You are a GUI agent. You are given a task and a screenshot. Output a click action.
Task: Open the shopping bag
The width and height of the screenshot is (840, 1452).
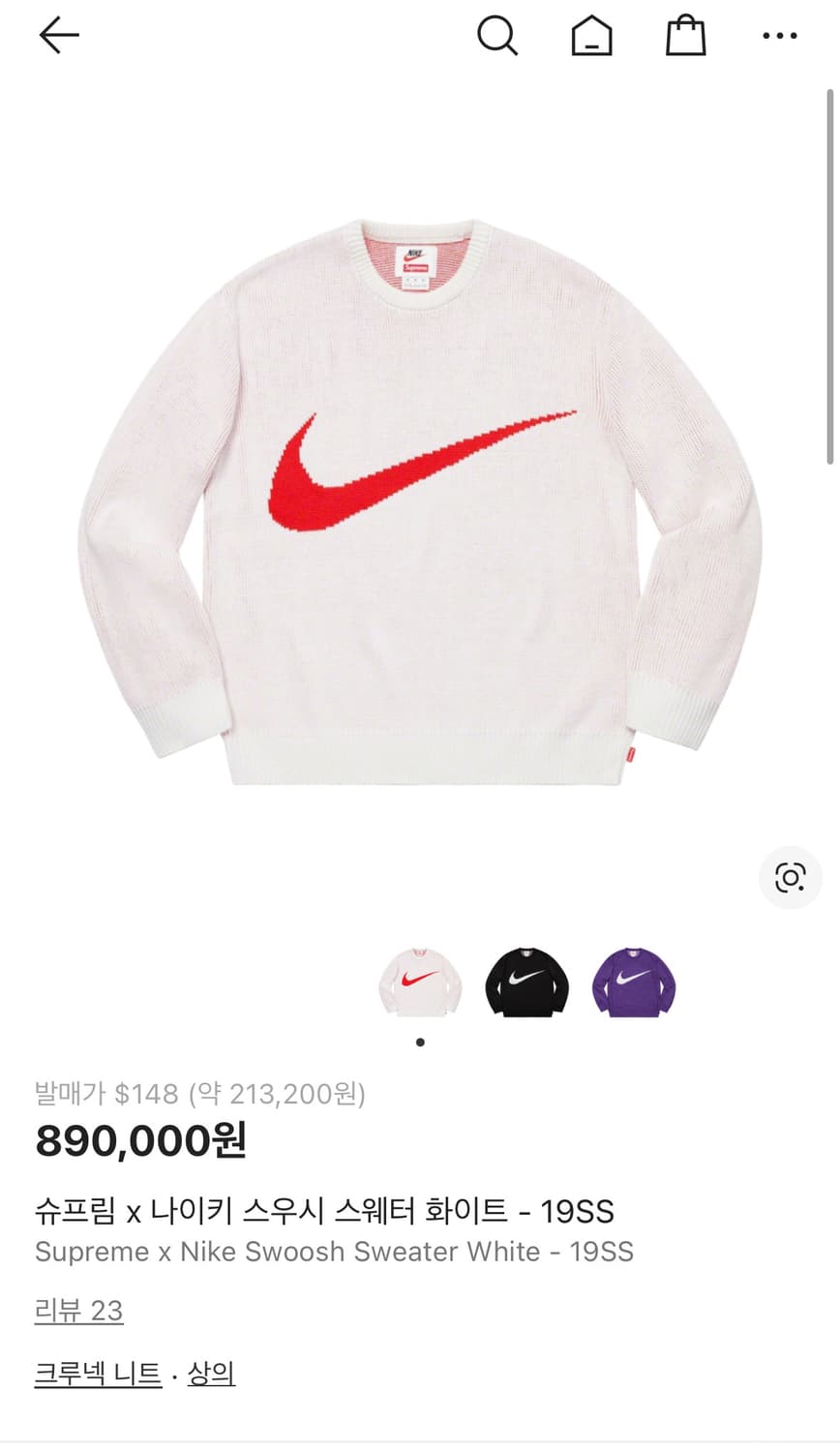(685, 37)
